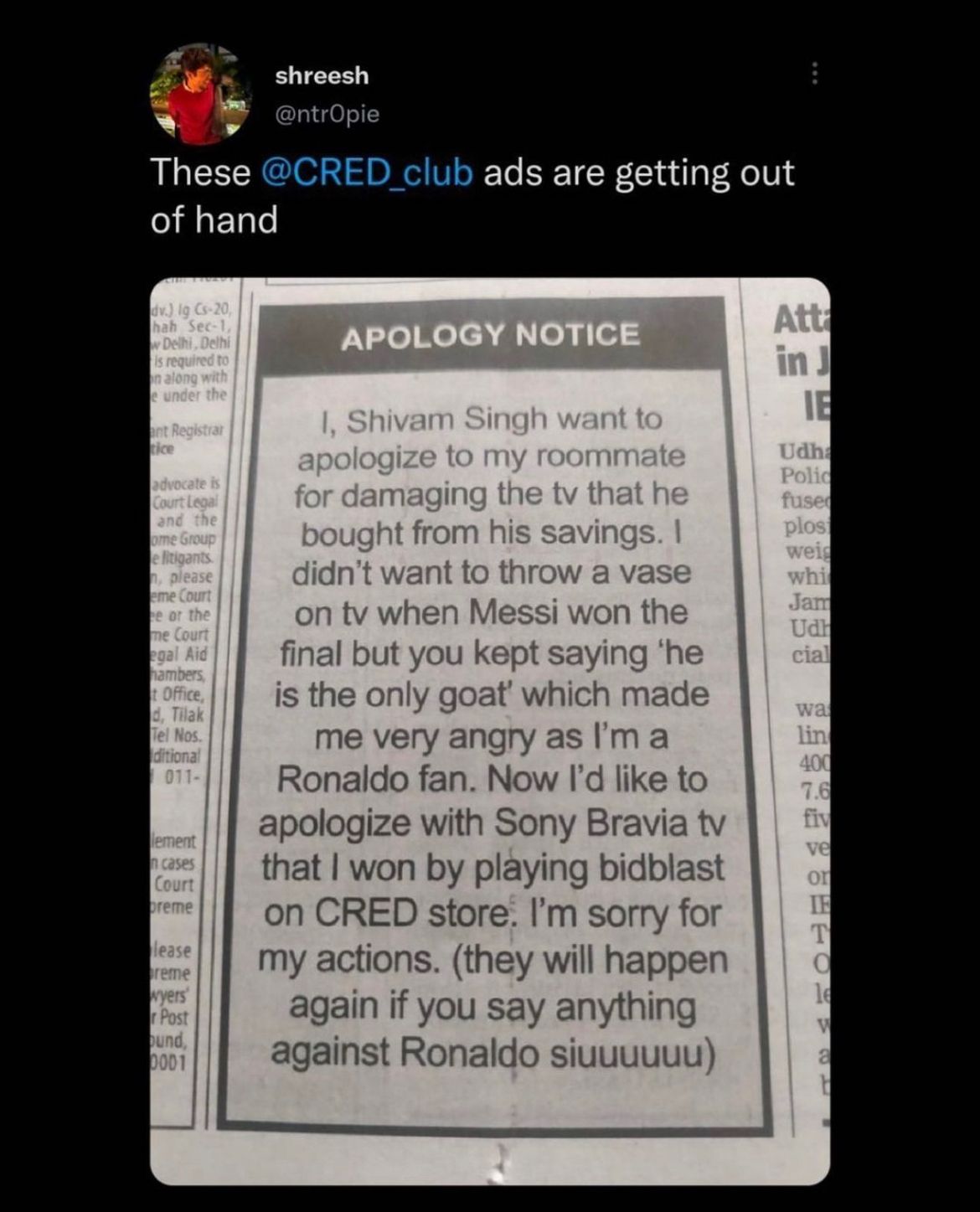This screenshot has height=1212, width=980.
Task: Open shreesh's profile picture
Action: tap(199, 94)
